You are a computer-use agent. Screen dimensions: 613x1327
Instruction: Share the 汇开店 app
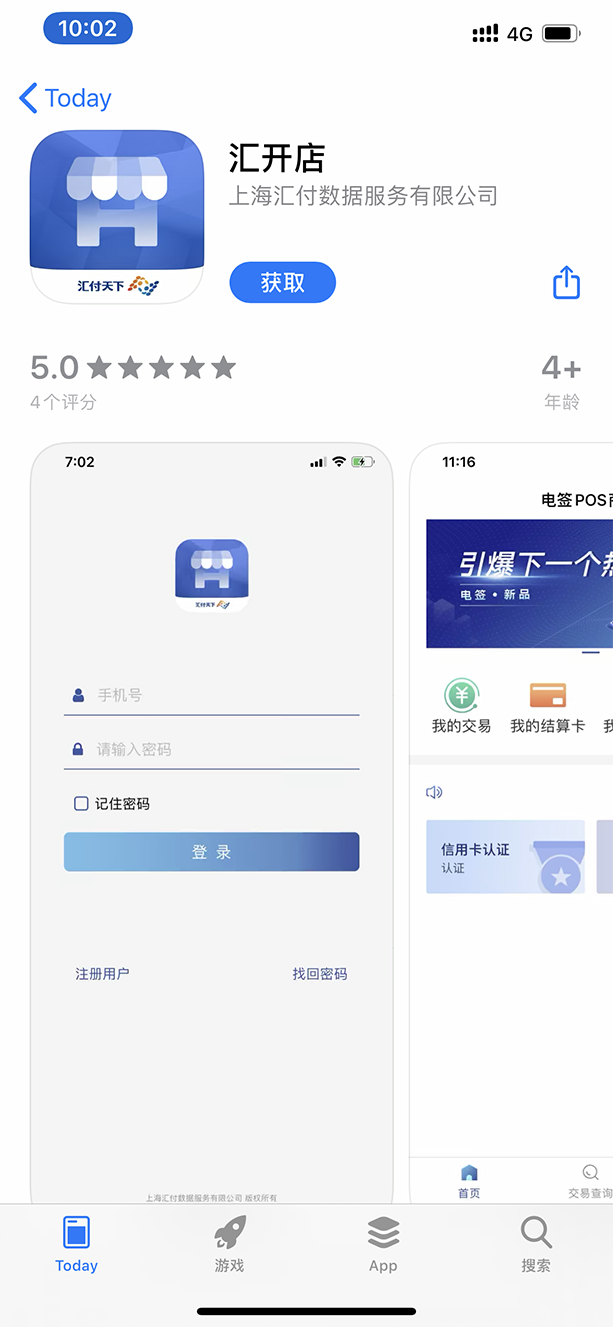coord(566,282)
